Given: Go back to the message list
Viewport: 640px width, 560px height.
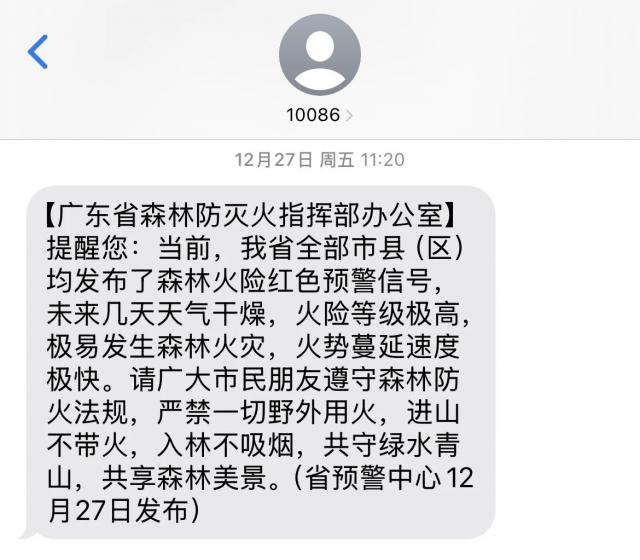Looking at the screenshot, I should coord(38,51).
